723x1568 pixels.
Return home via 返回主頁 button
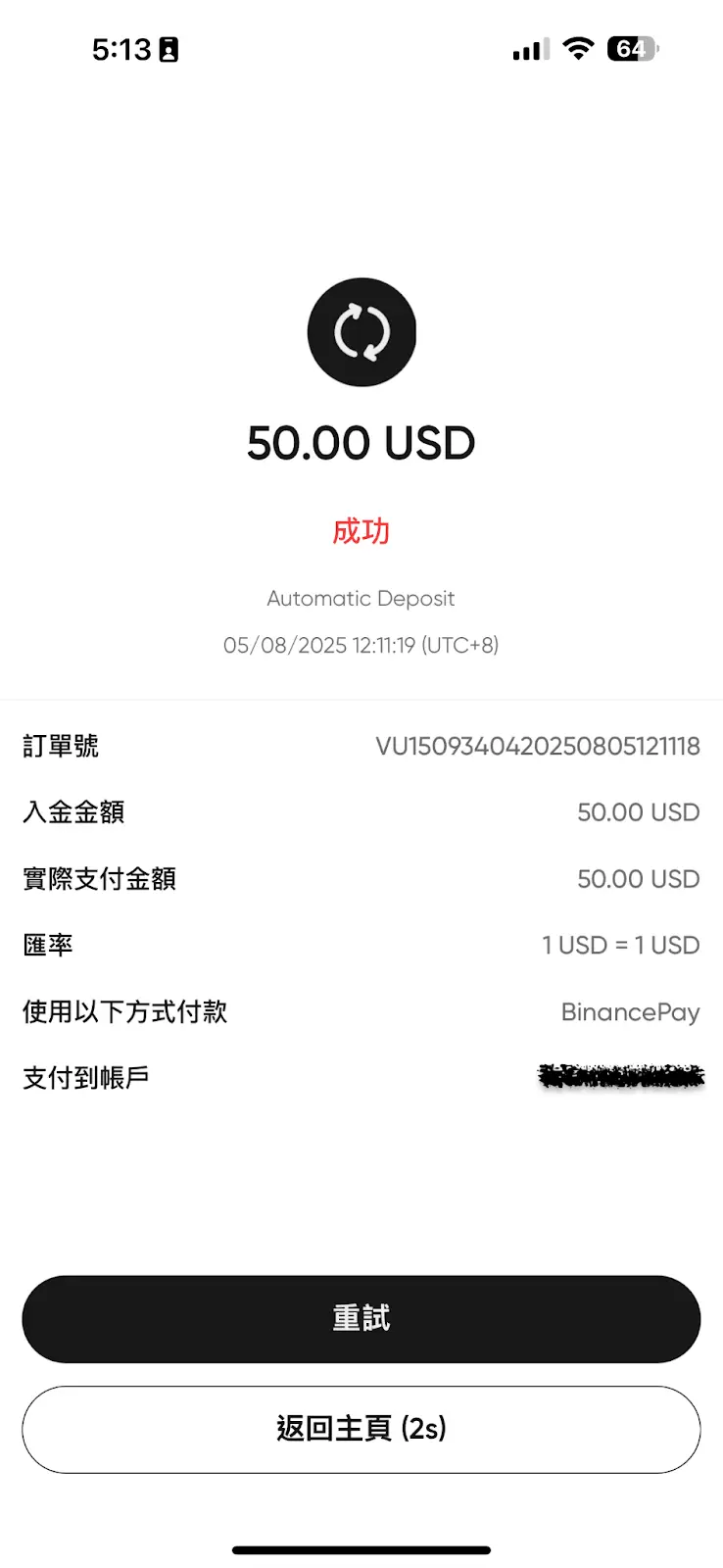click(x=361, y=1429)
